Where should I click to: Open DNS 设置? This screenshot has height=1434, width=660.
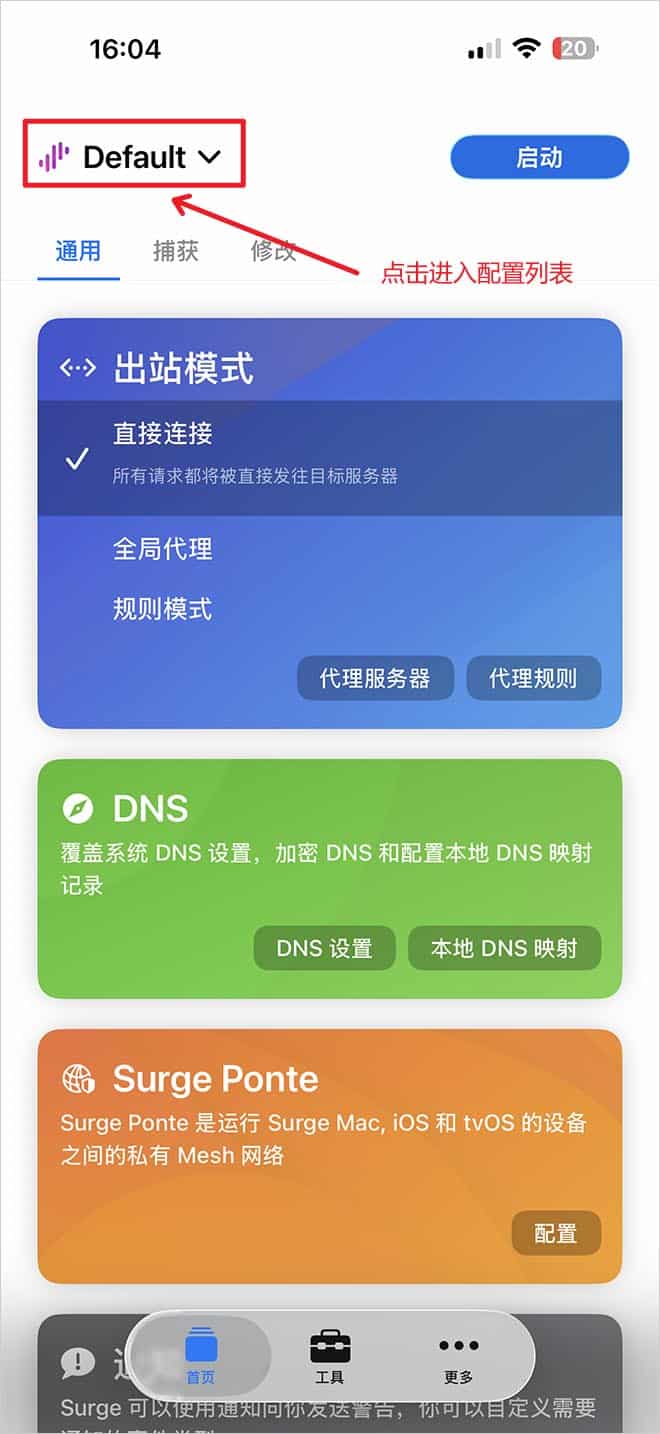pyautogui.click(x=324, y=948)
